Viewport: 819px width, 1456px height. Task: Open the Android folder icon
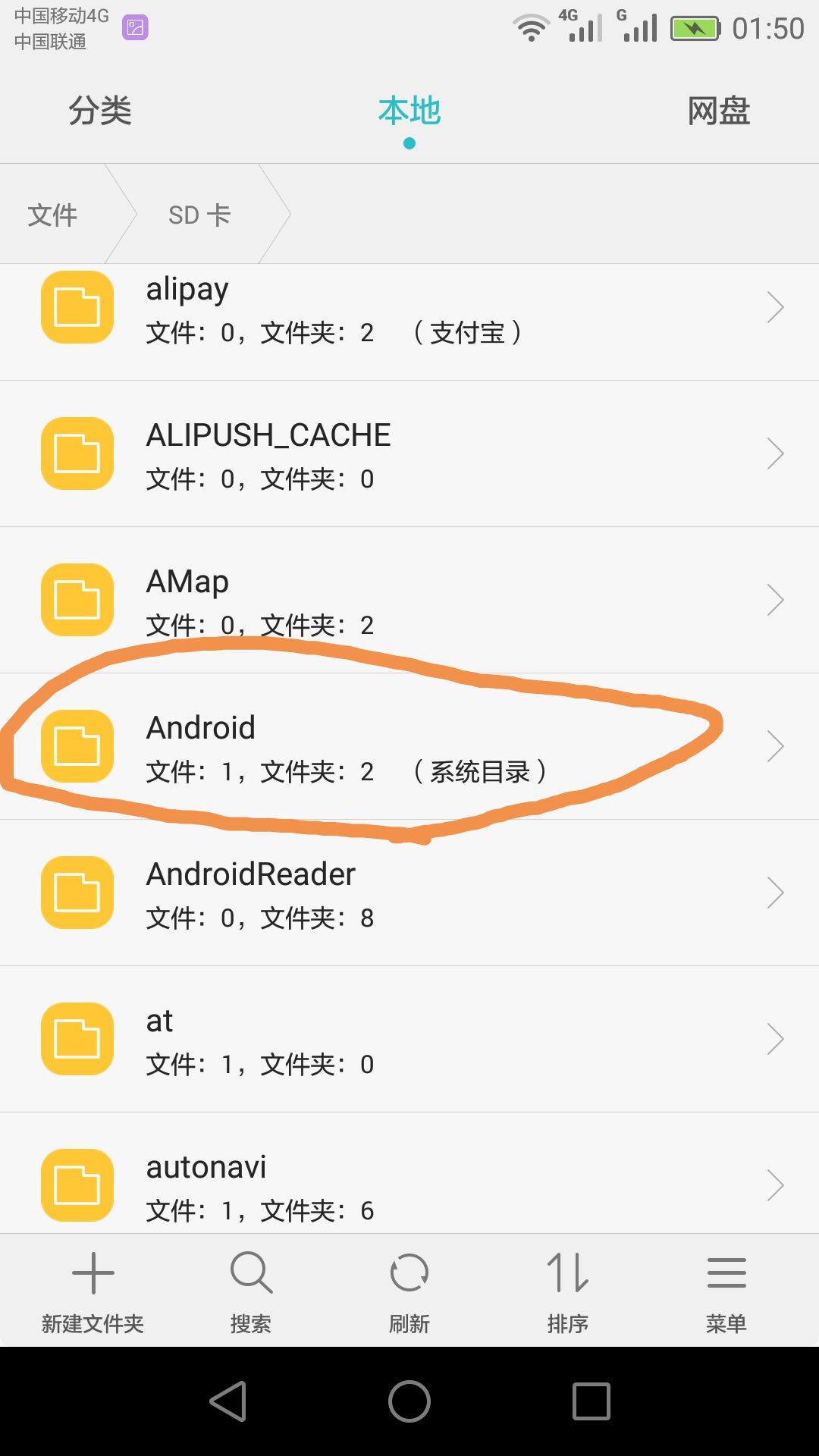pos(76,747)
